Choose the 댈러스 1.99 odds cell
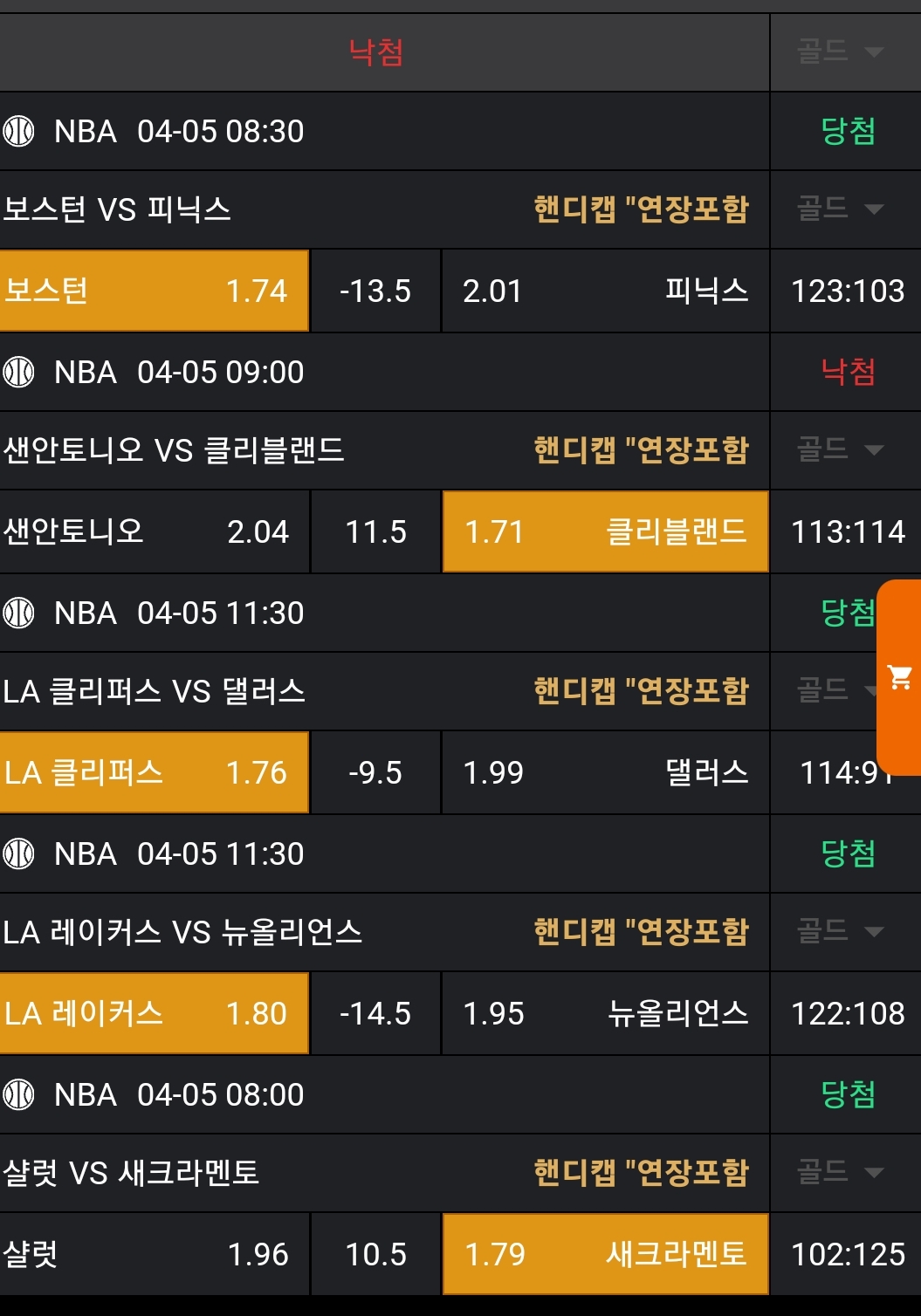921x1316 pixels. [x=605, y=772]
